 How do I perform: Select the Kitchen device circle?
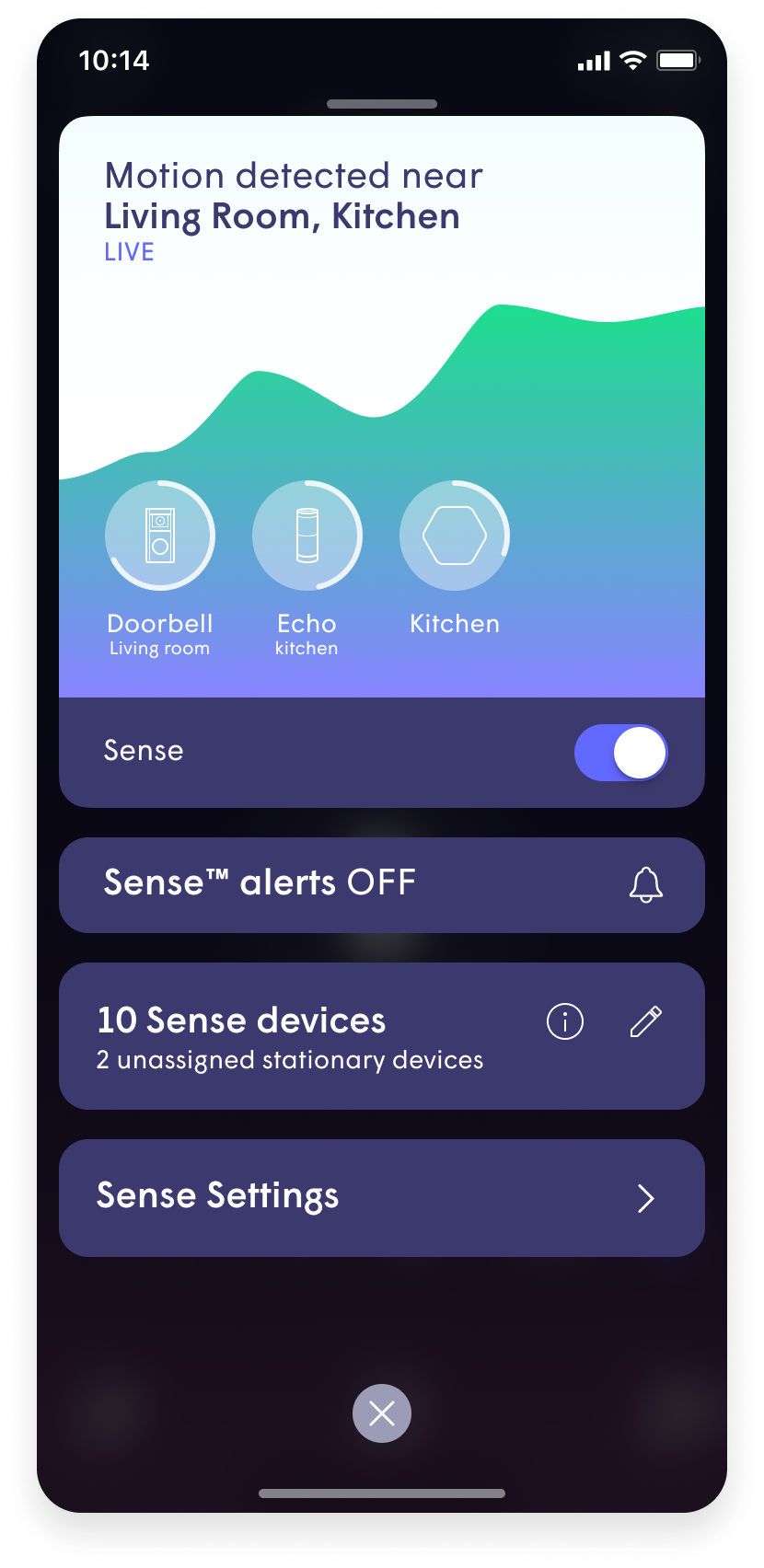coord(454,536)
